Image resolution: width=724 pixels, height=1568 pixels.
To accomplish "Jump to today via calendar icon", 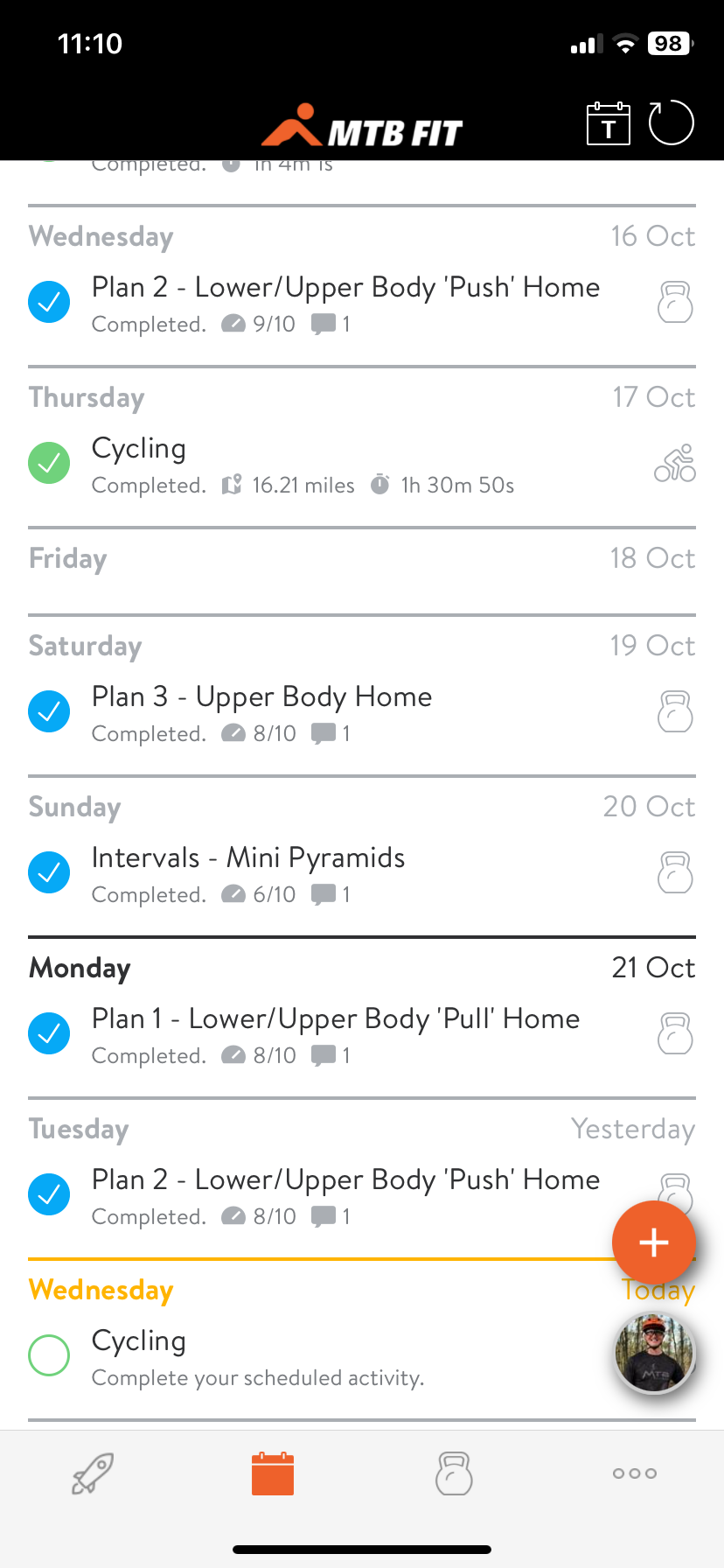I will point(608,123).
